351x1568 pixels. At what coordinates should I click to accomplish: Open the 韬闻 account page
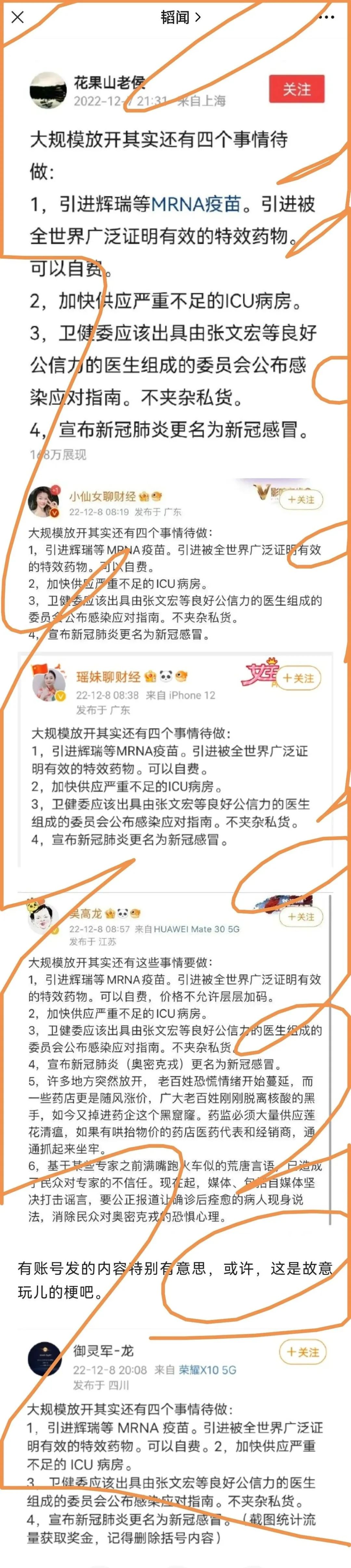click(x=180, y=17)
